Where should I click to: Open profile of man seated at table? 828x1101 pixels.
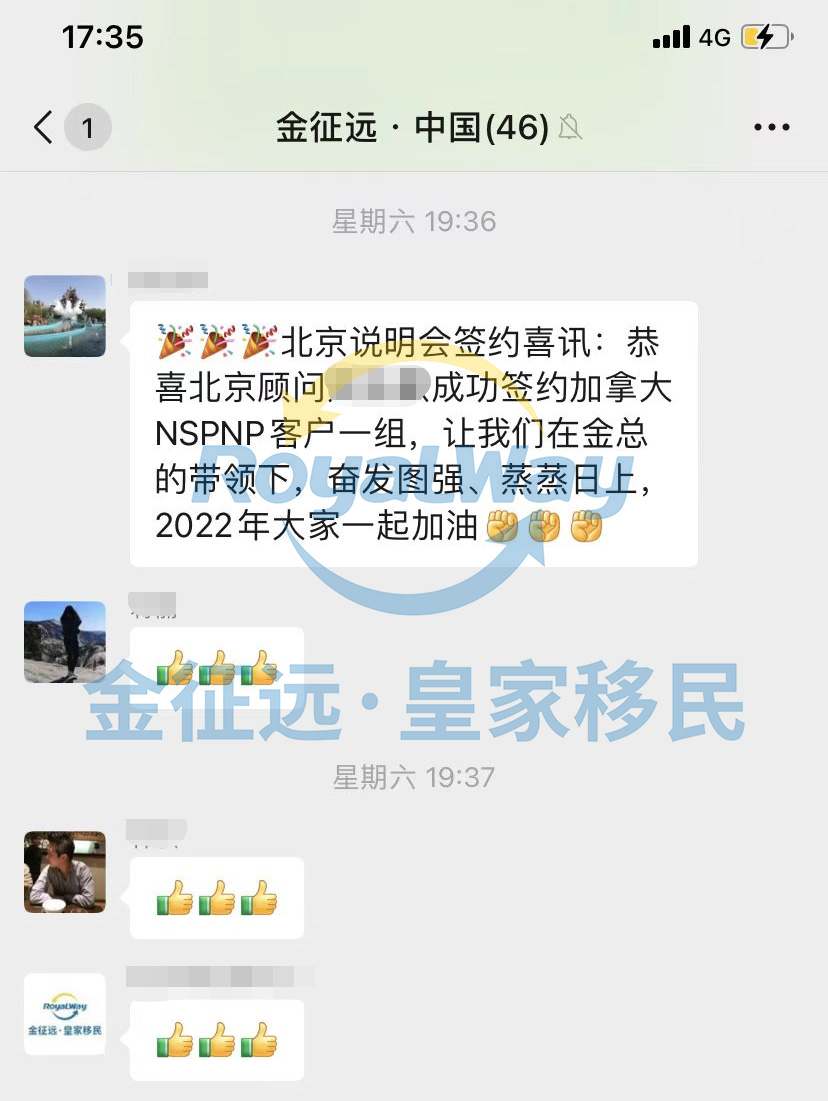coord(65,872)
